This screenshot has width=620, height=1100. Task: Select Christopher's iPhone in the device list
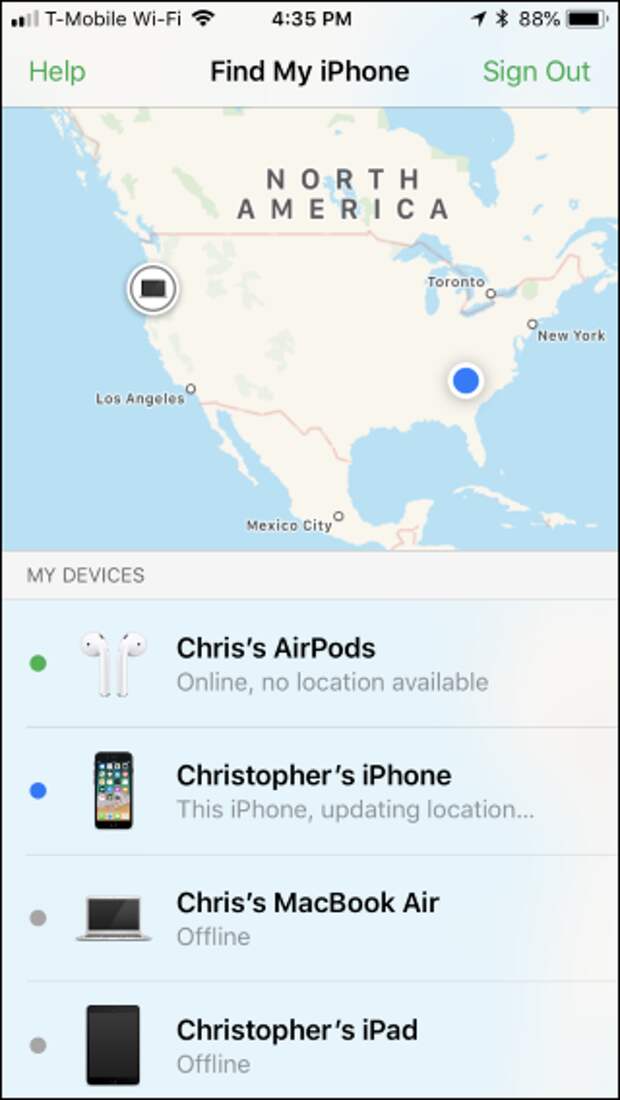[310, 791]
